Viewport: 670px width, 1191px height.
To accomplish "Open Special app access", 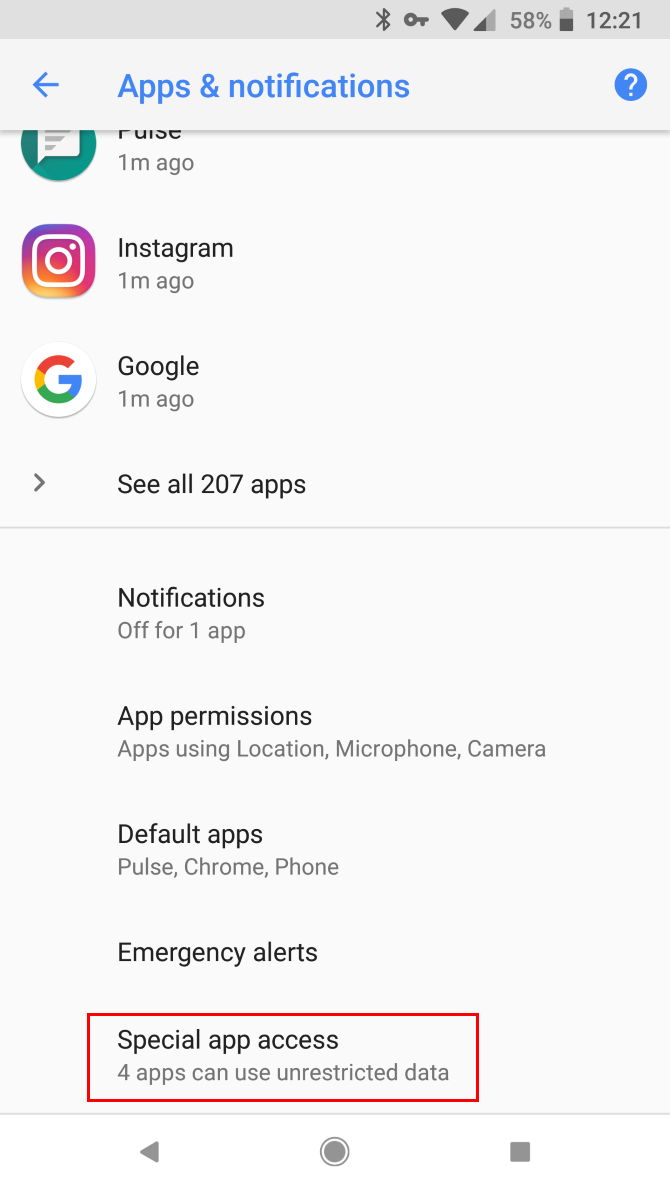I will [x=335, y=1055].
